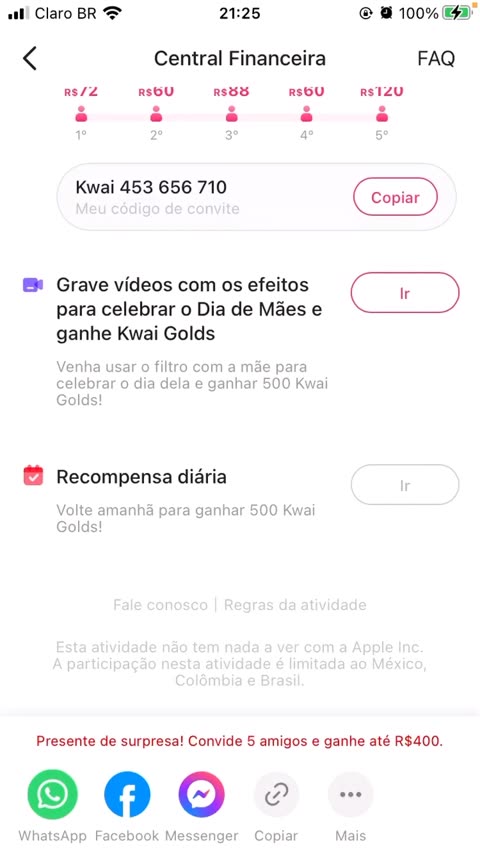Go back from Central Financeira
Image resolution: width=480 pixels, height=854 pixels.
click(x=30, y=58)
